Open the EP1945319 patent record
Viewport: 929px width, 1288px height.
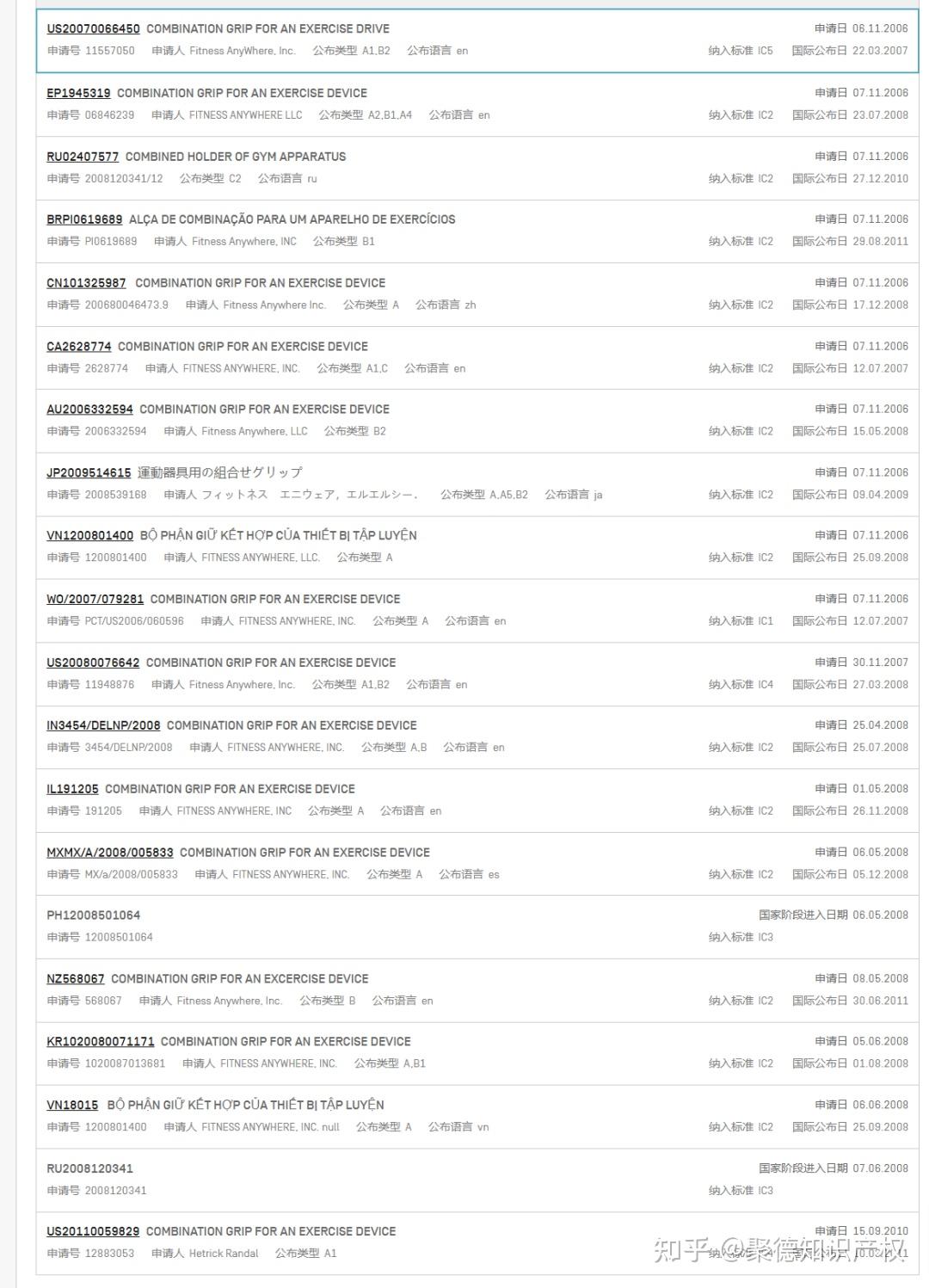point(78,93)
